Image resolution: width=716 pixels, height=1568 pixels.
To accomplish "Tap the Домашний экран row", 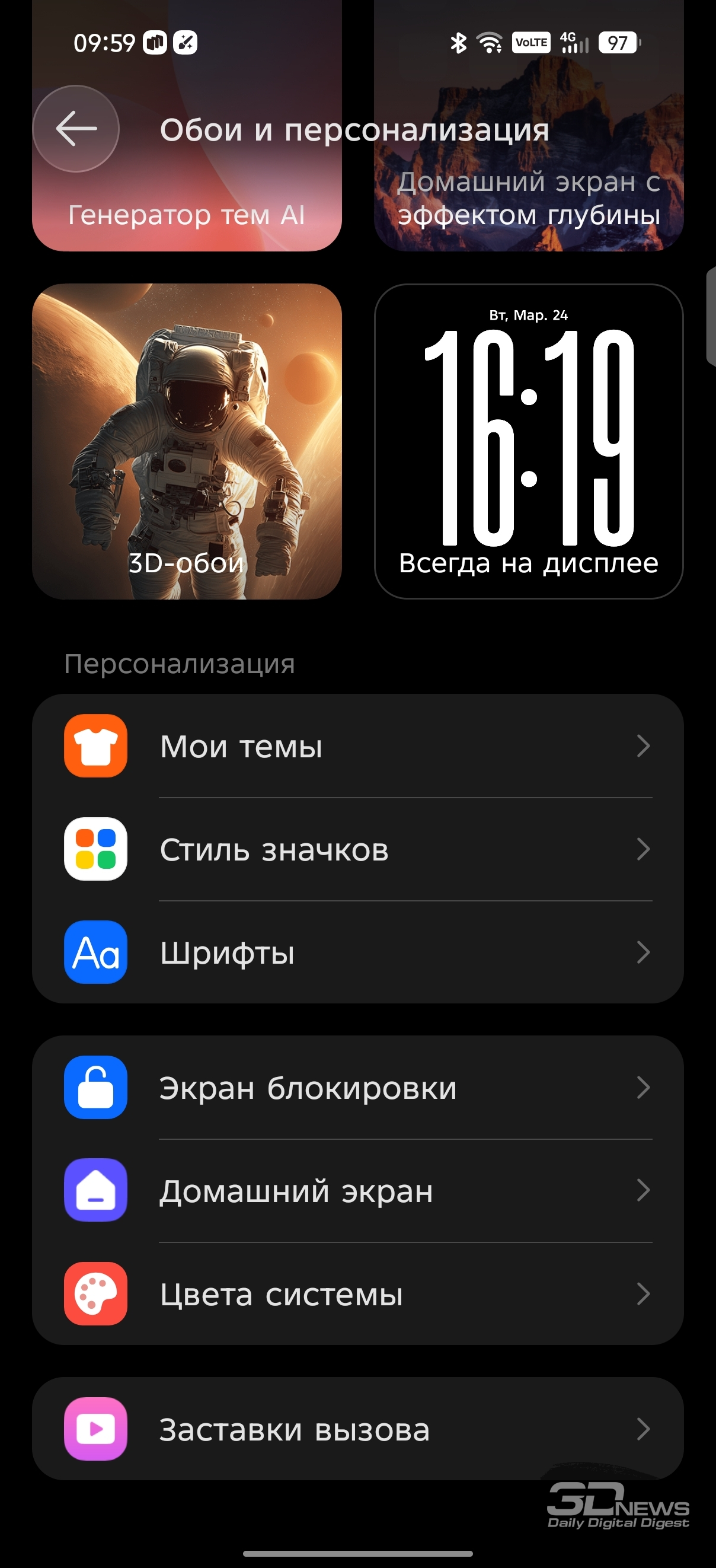I will coord(357,1191).
